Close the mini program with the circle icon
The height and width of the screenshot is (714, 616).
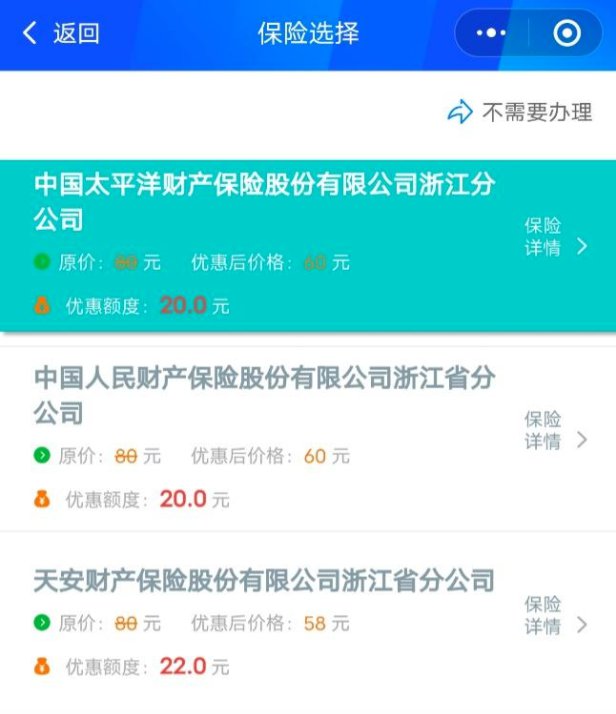click(x=566, y=34)
